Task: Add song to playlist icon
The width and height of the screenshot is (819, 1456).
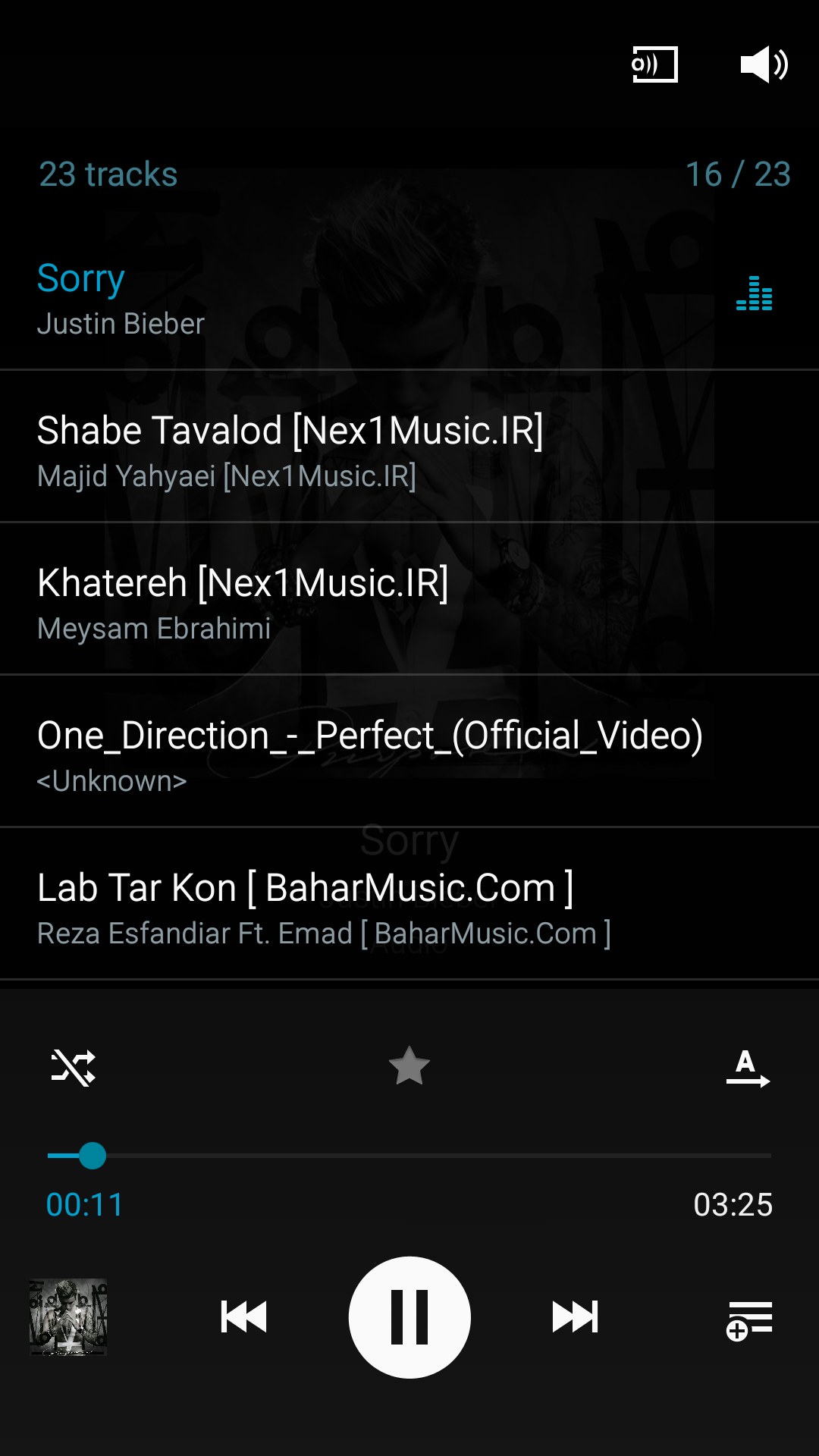Action: [748, 1319]
